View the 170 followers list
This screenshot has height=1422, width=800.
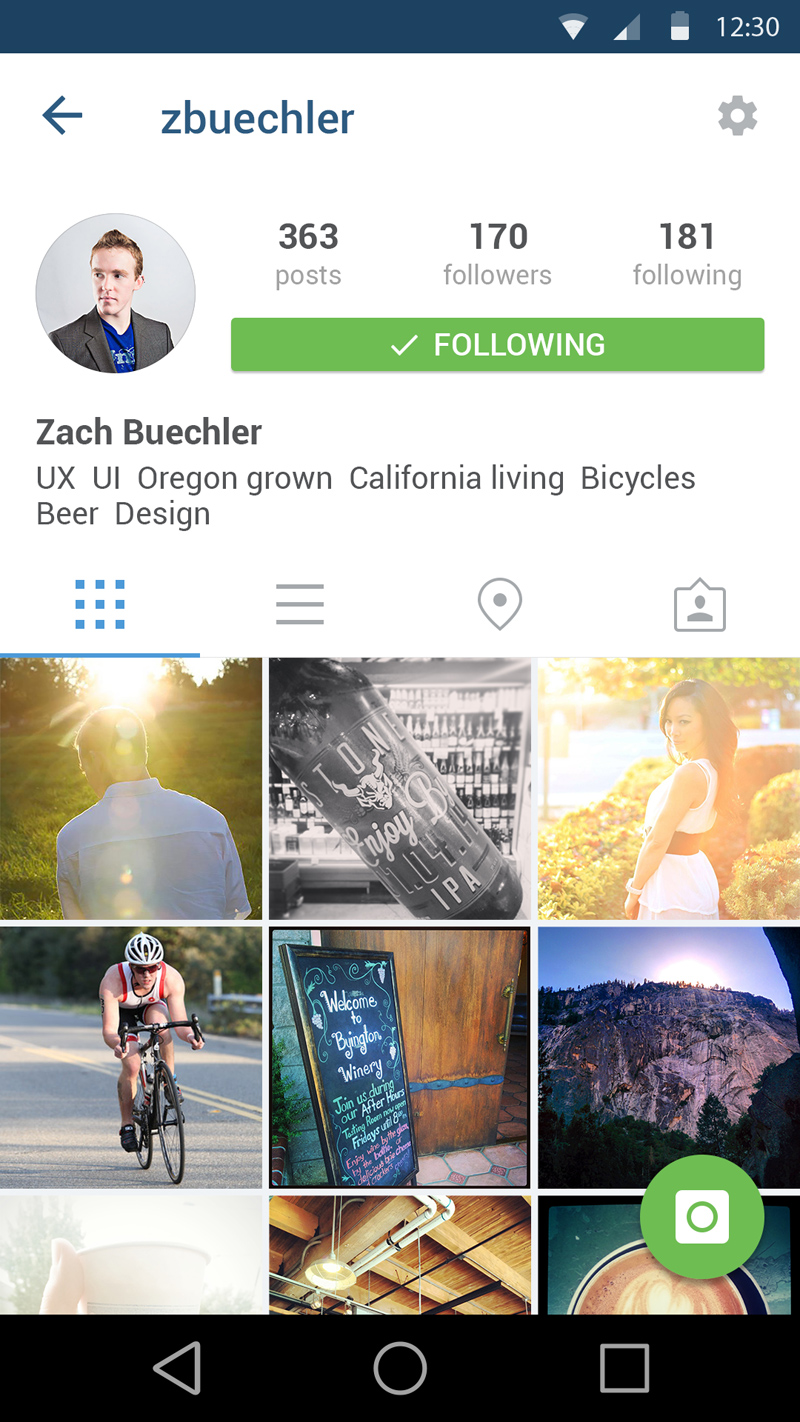pos(497,254)
